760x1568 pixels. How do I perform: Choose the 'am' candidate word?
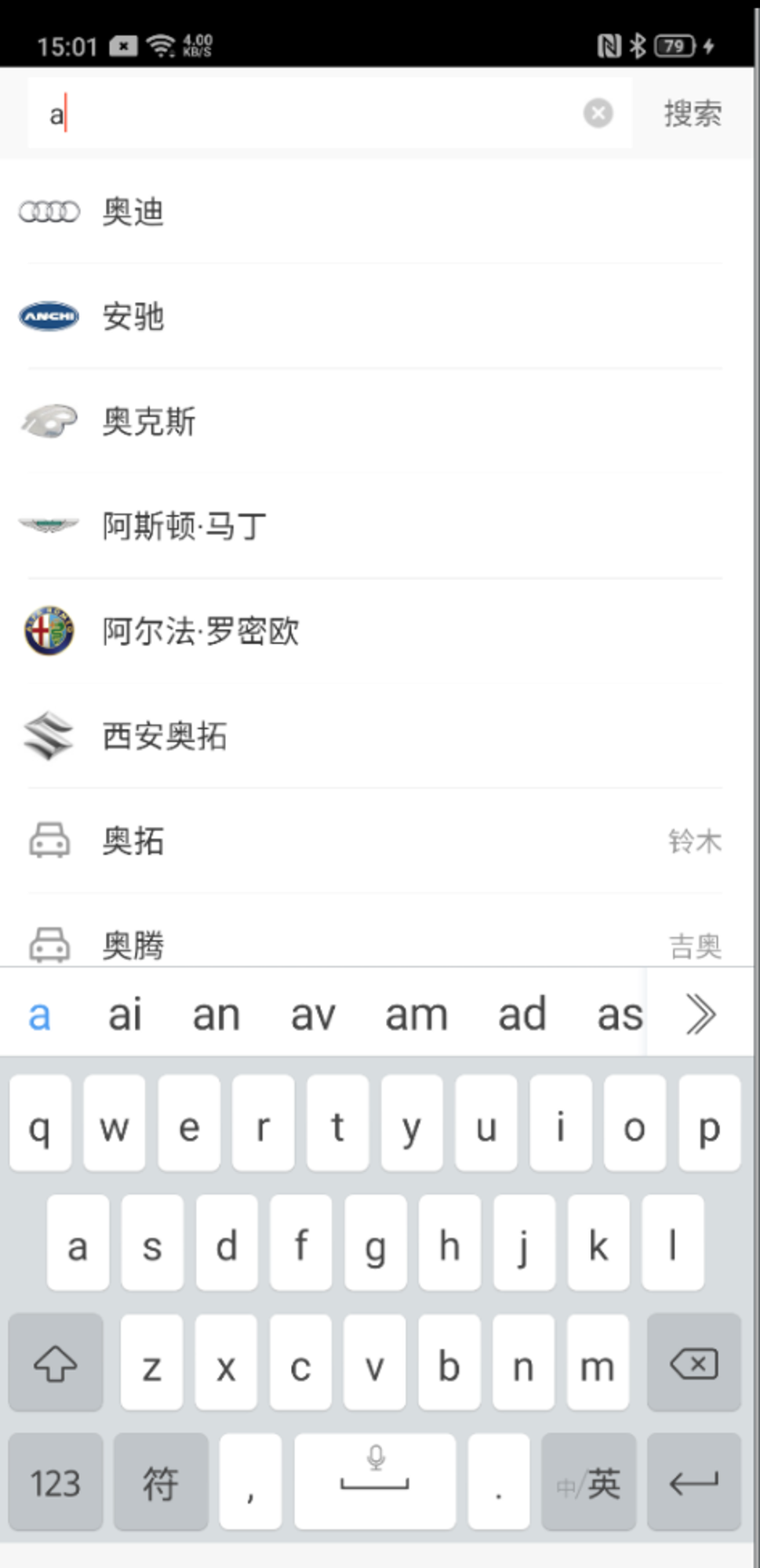[x=416, y=1014]
